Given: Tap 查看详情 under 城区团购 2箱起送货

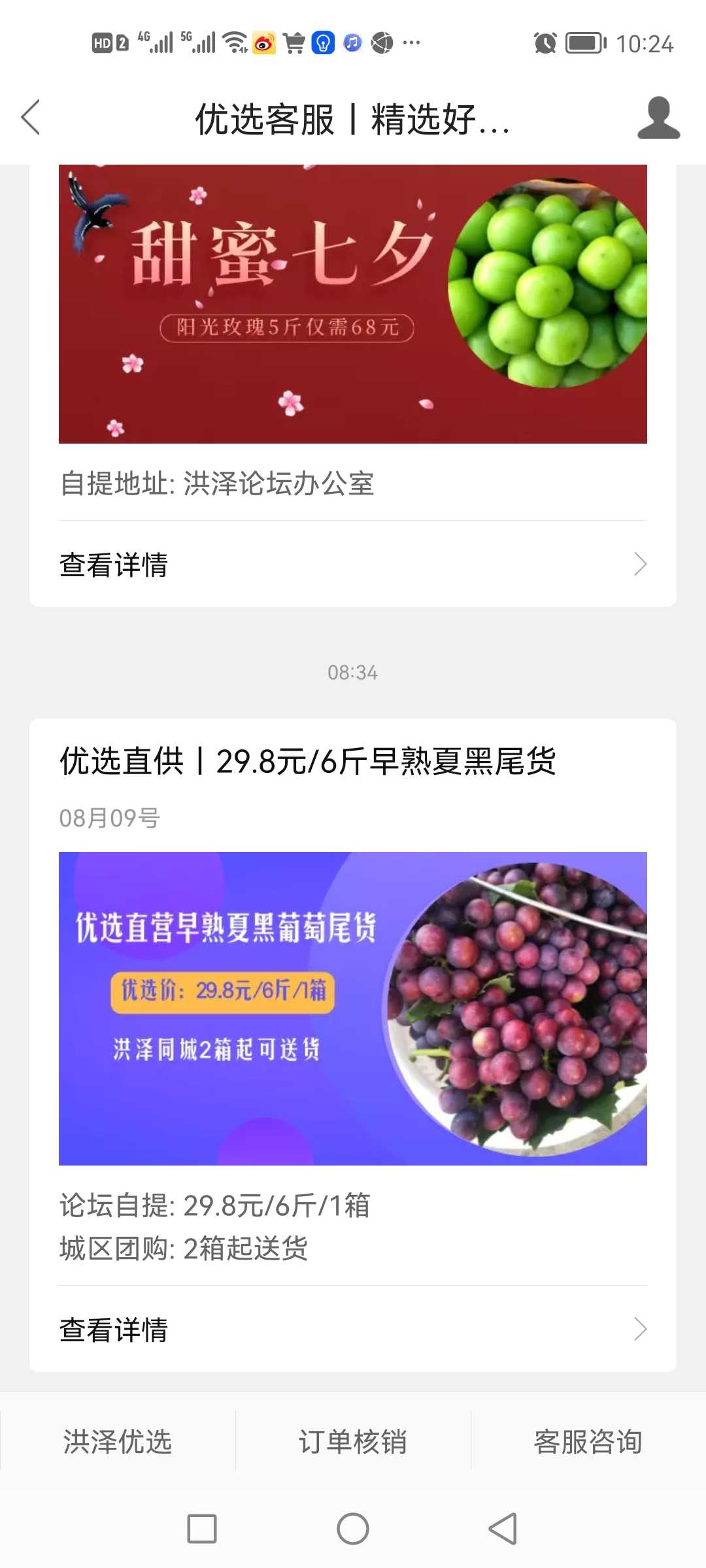Looking at the screenshot, I should pos(353,1329).
